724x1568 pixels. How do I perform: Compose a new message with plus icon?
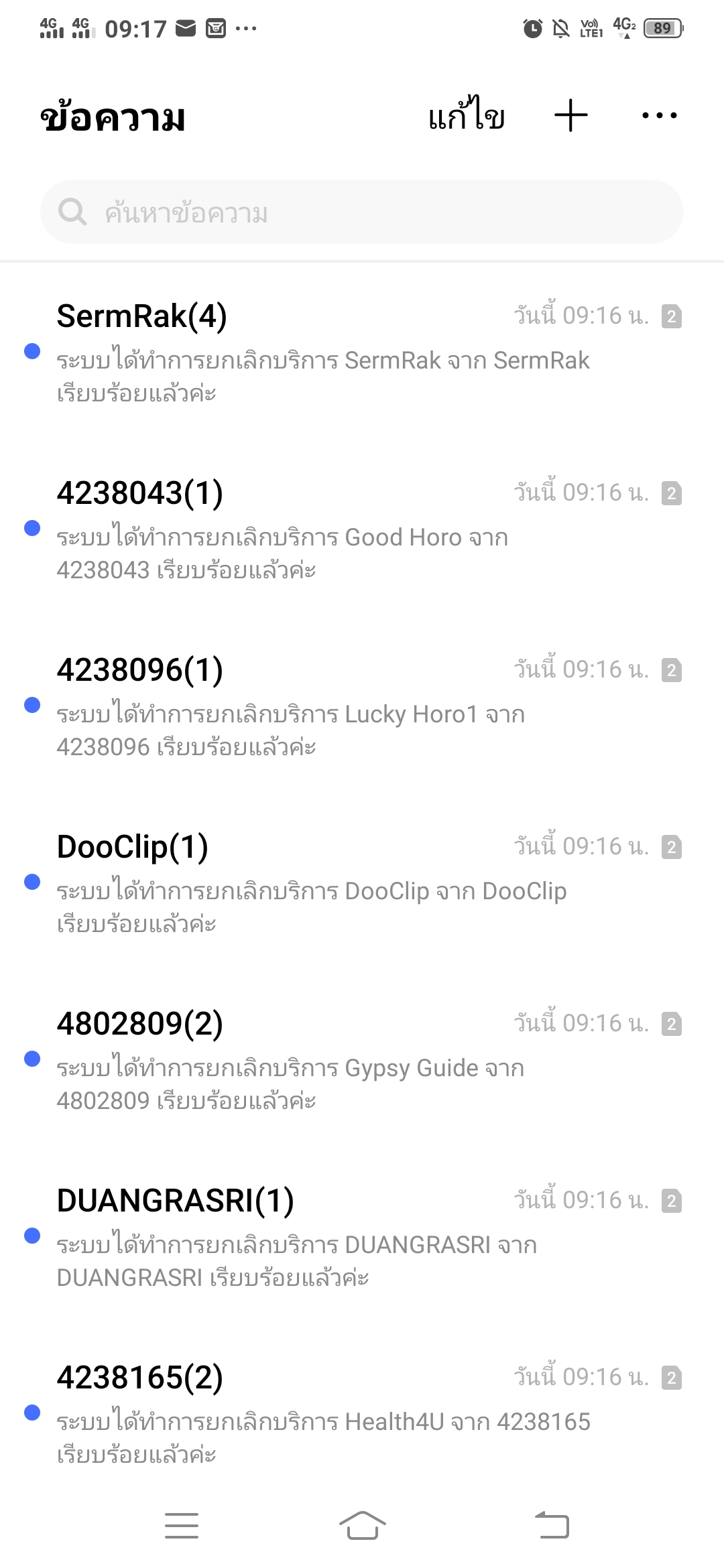coord(571,116)
